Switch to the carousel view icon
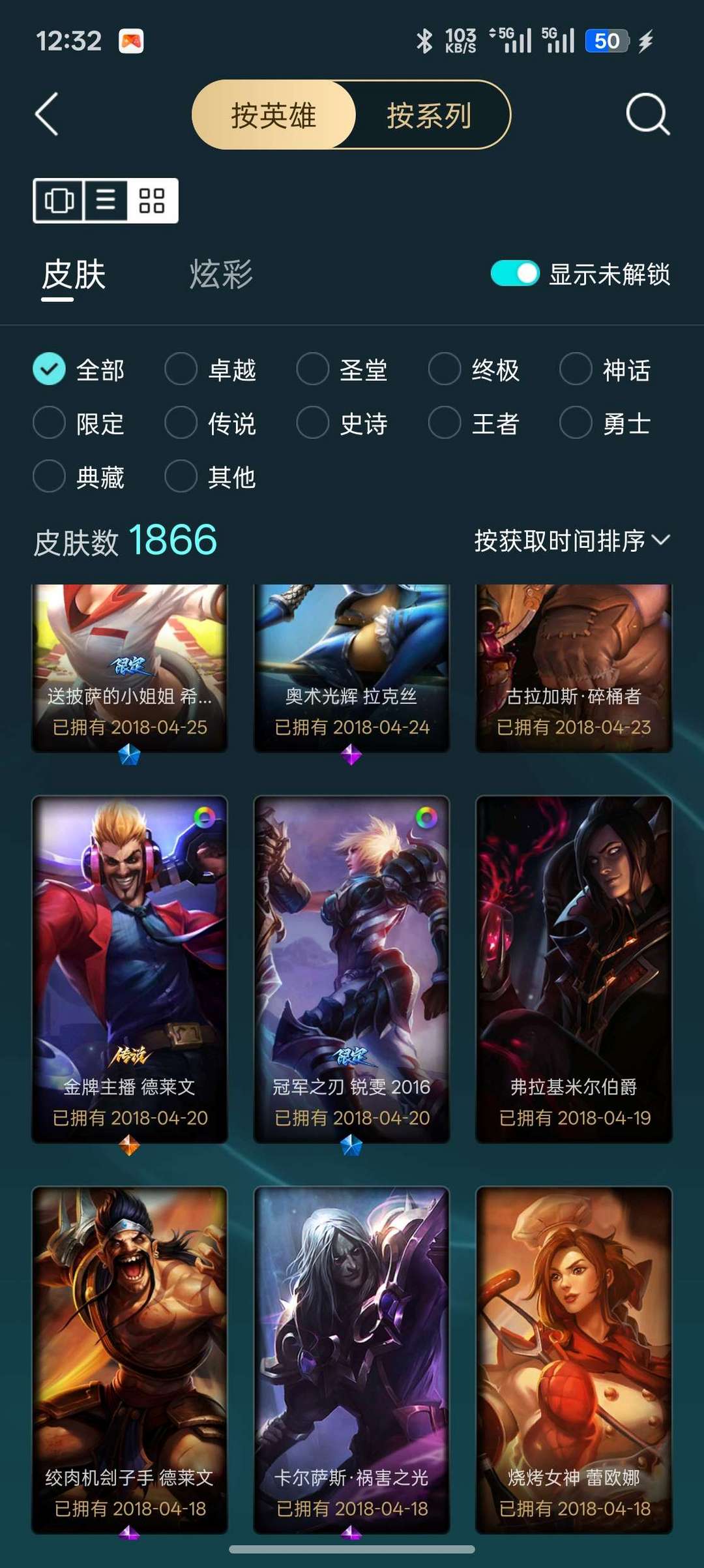The width and height of the screenshot is (704, 1568). [59, 202]
